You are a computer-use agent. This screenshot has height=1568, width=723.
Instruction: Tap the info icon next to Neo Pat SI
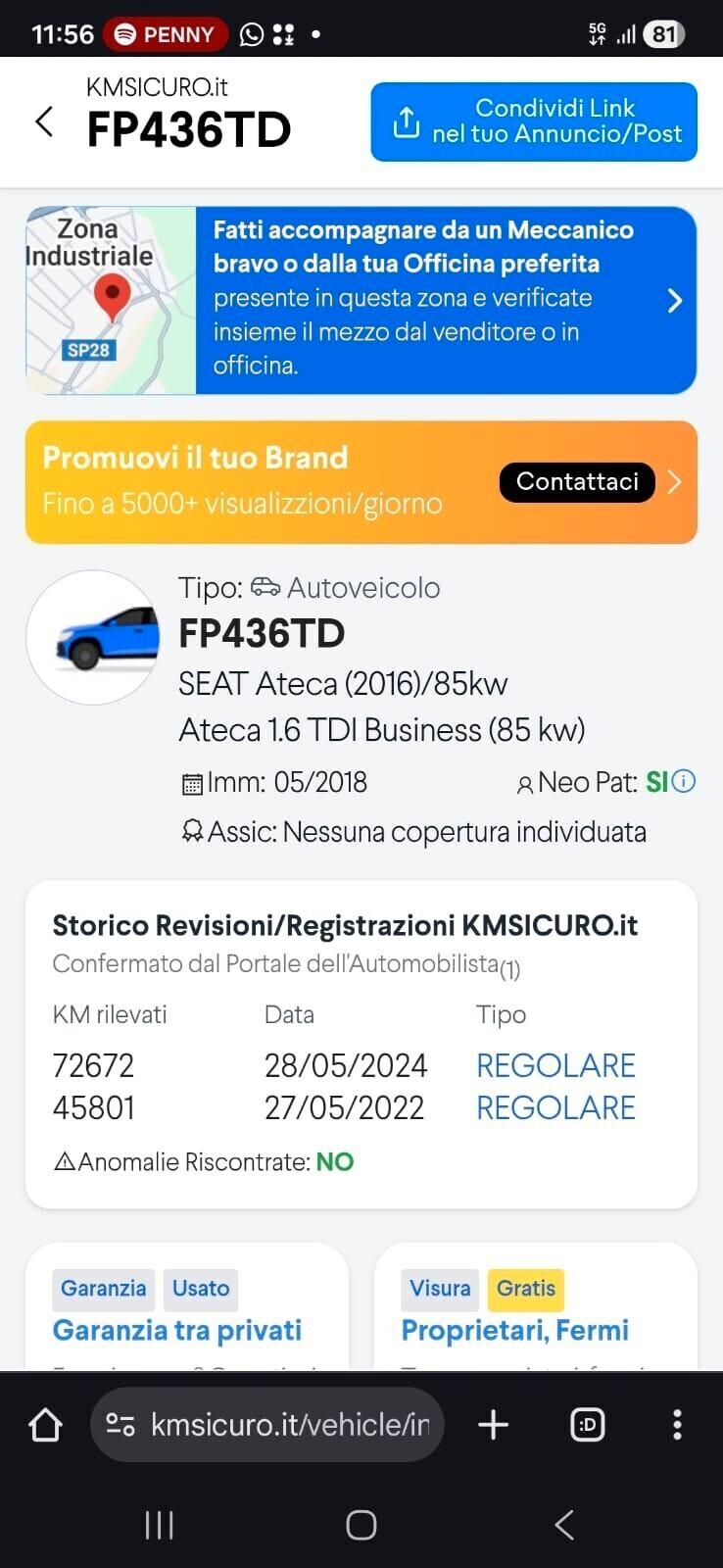pos(683,781)
